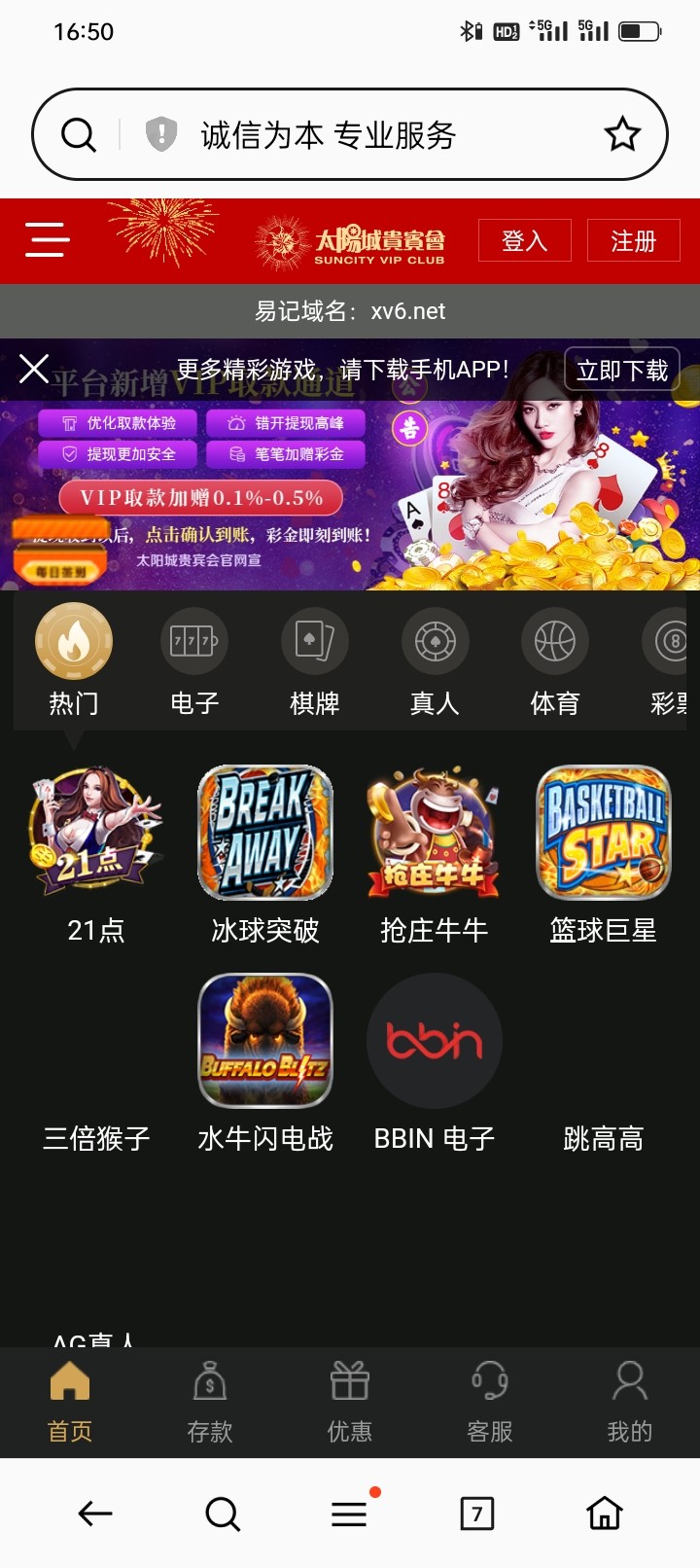Dismiss the APP promo banner with the X
This screenshot has height=1568, width=700.
pyautogui.click(x=35, y=370)
